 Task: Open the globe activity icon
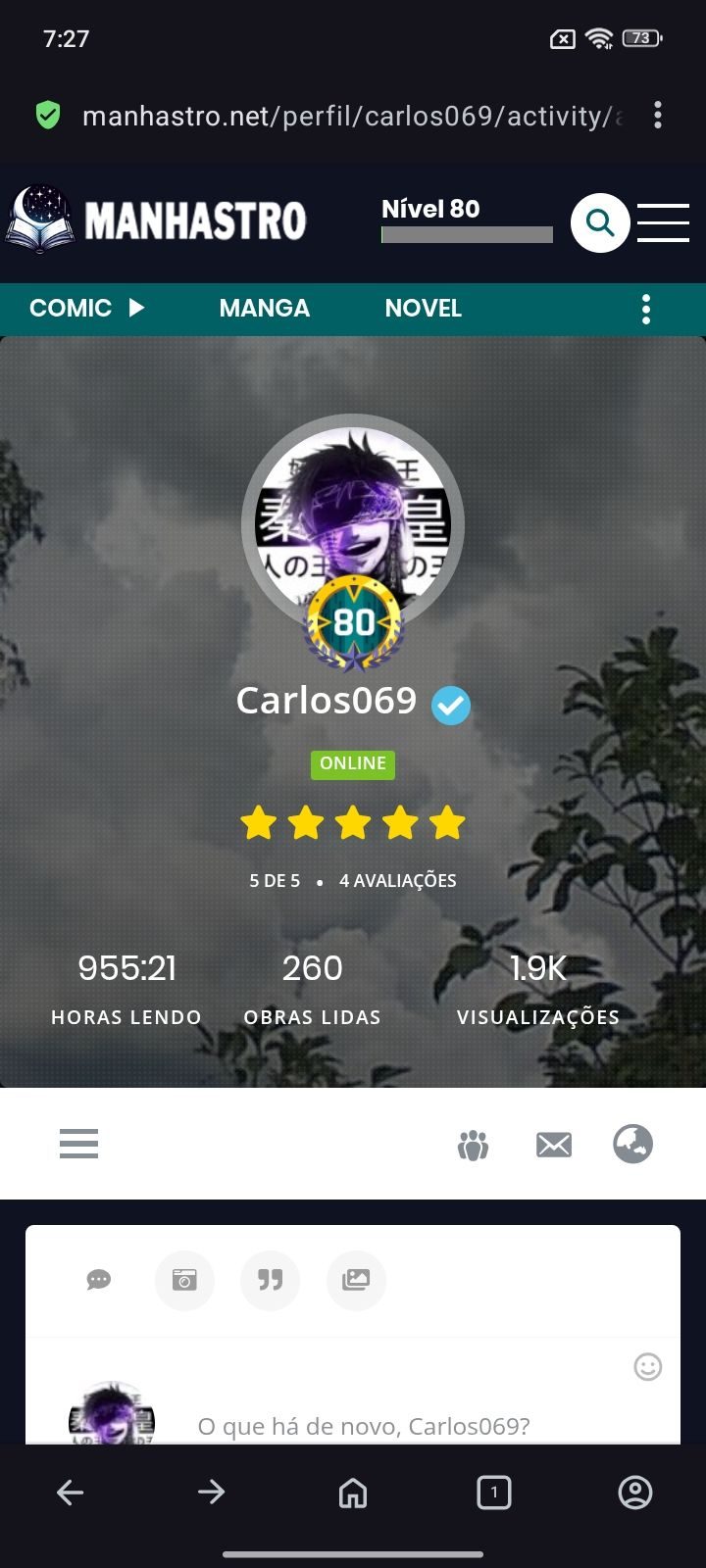point(633,1144)
